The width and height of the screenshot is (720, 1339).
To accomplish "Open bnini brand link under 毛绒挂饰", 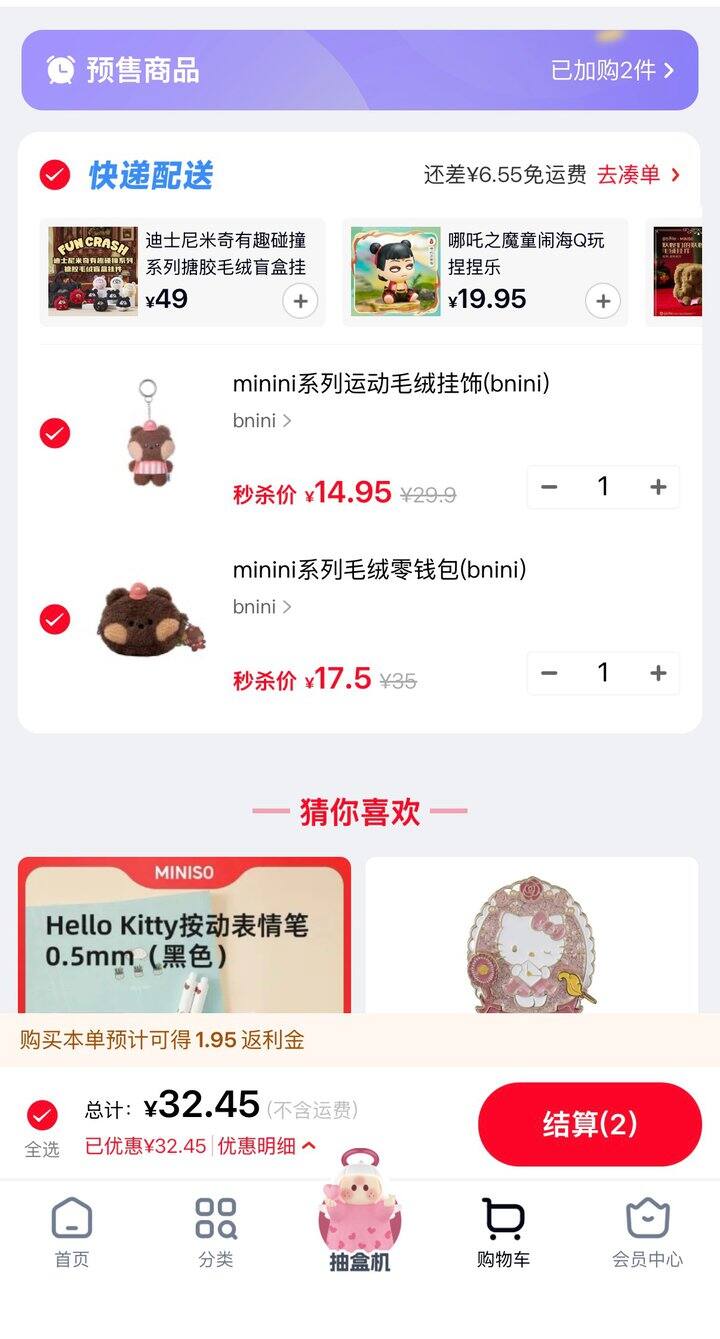I will (262, 421).
